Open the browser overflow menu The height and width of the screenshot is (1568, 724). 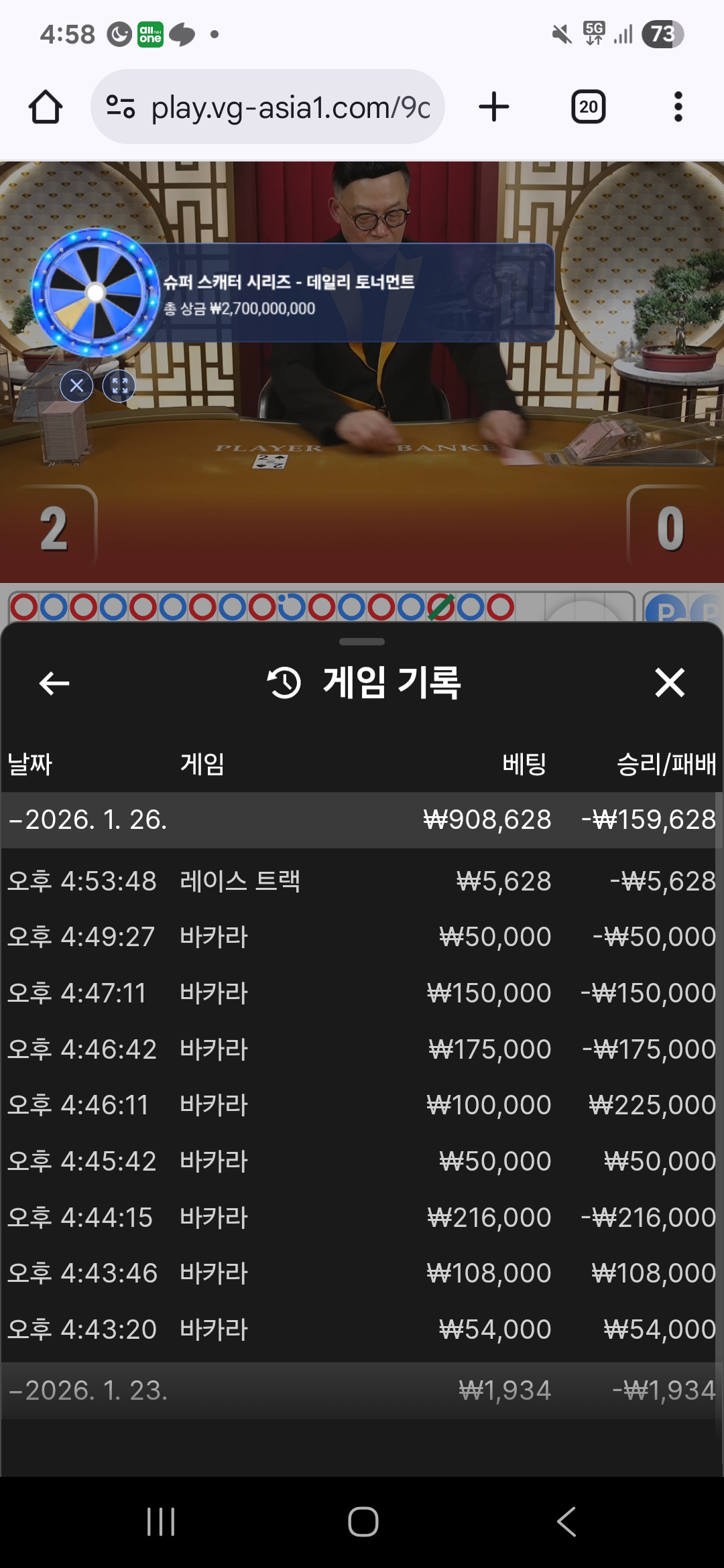[x=678, y=107]
